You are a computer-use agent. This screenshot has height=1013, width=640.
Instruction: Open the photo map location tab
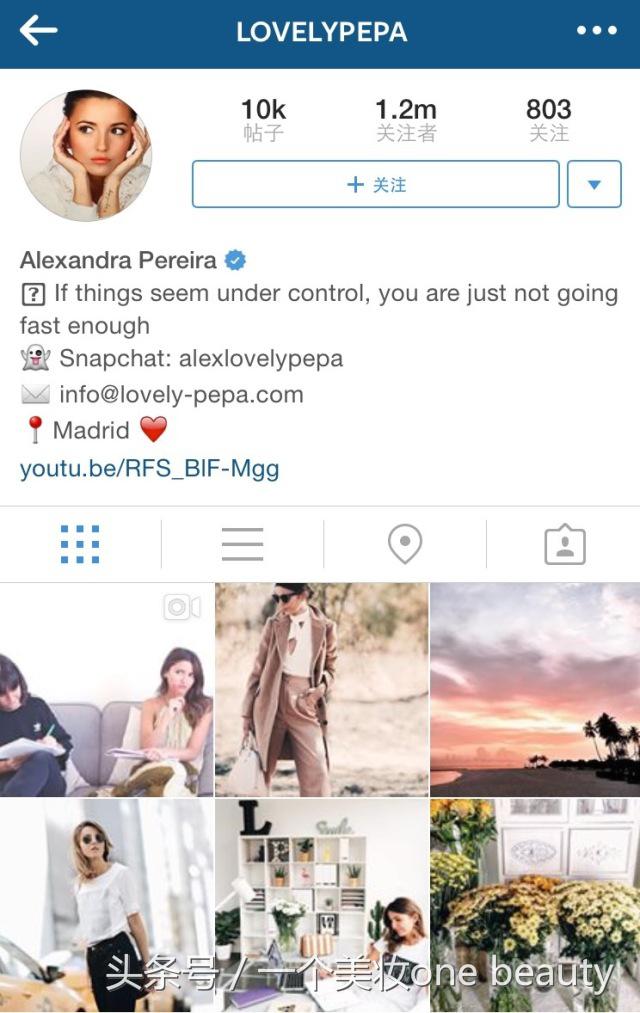[405, 544]
